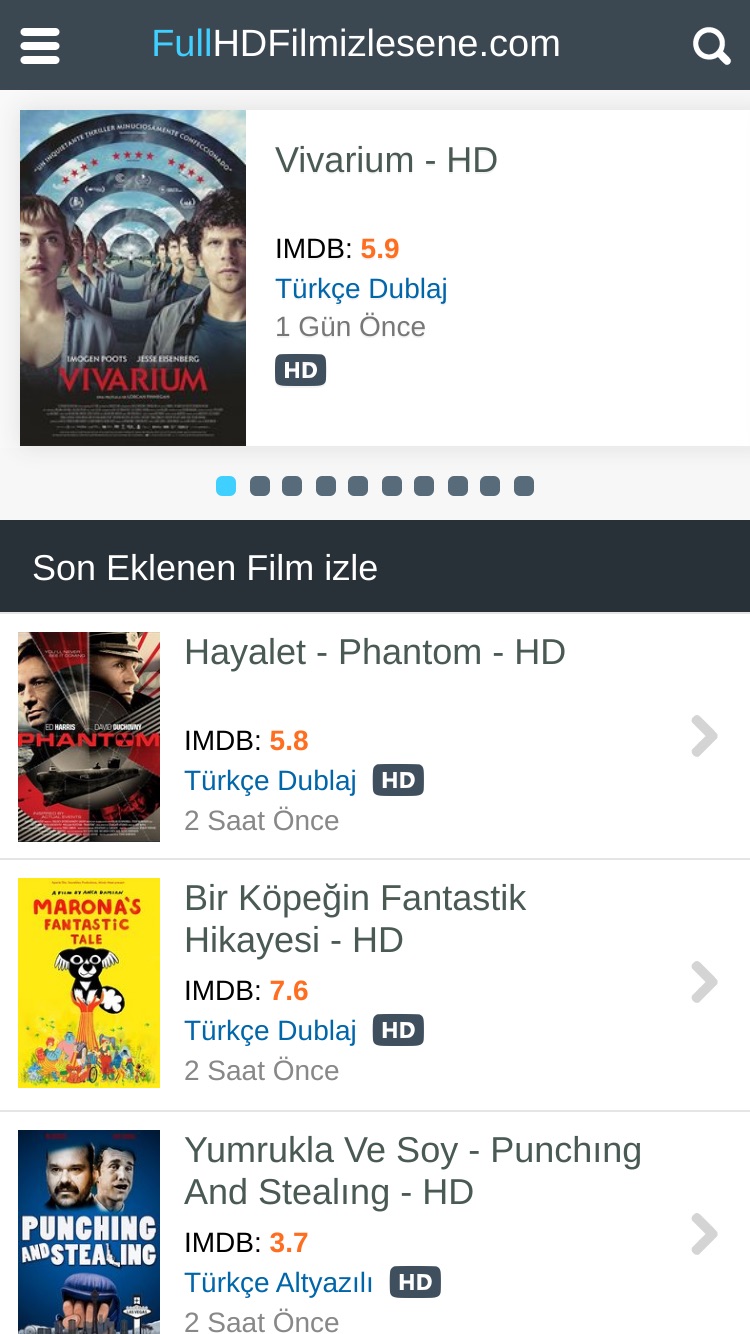Jump to the last carousel page dot
This screenshot has width=750, height=1334.
[524, 486]
